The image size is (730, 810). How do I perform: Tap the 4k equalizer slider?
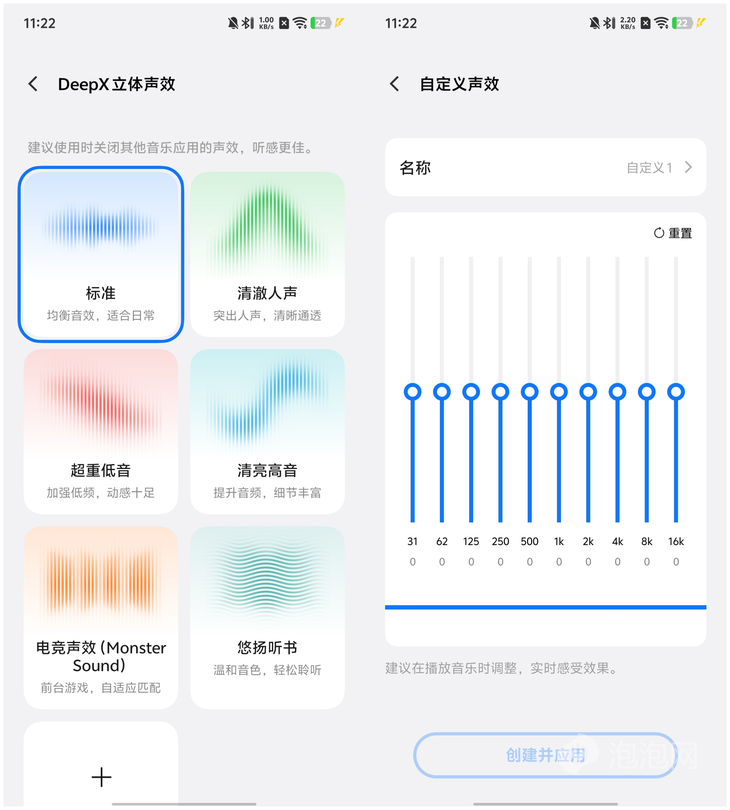[x=617, y=392]
